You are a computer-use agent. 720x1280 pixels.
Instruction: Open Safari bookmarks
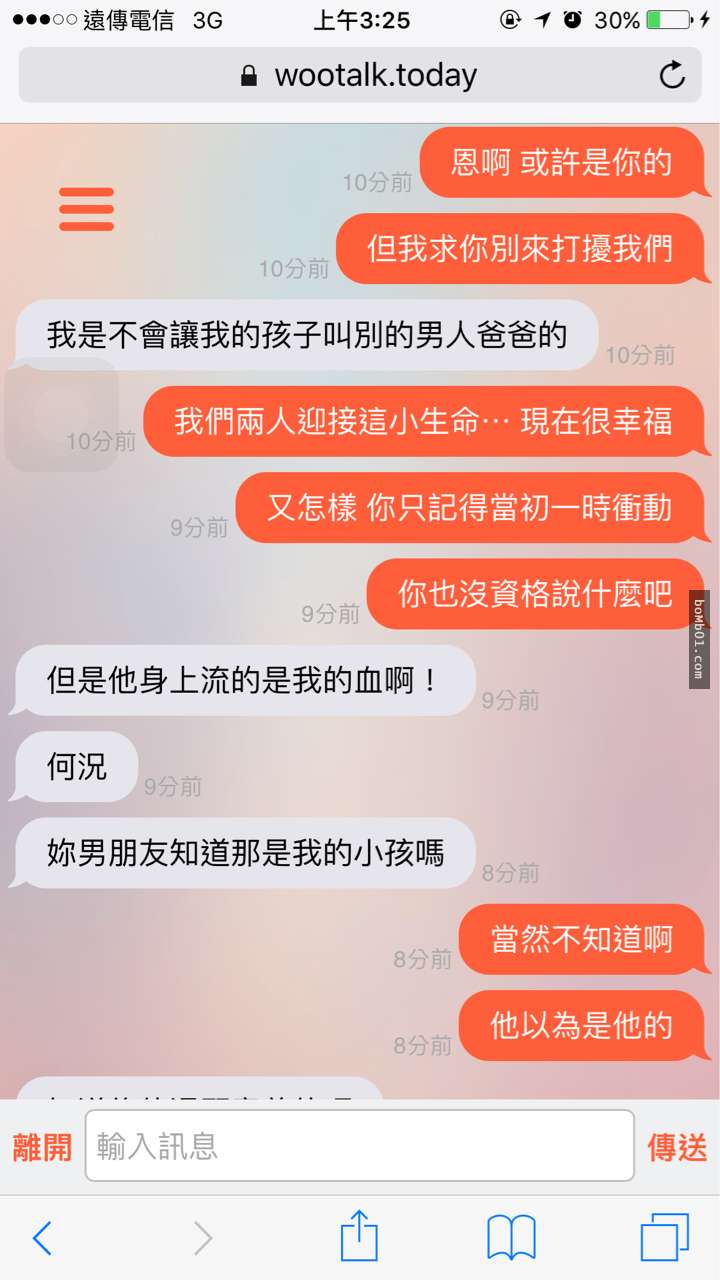[x=511, y=1238]
